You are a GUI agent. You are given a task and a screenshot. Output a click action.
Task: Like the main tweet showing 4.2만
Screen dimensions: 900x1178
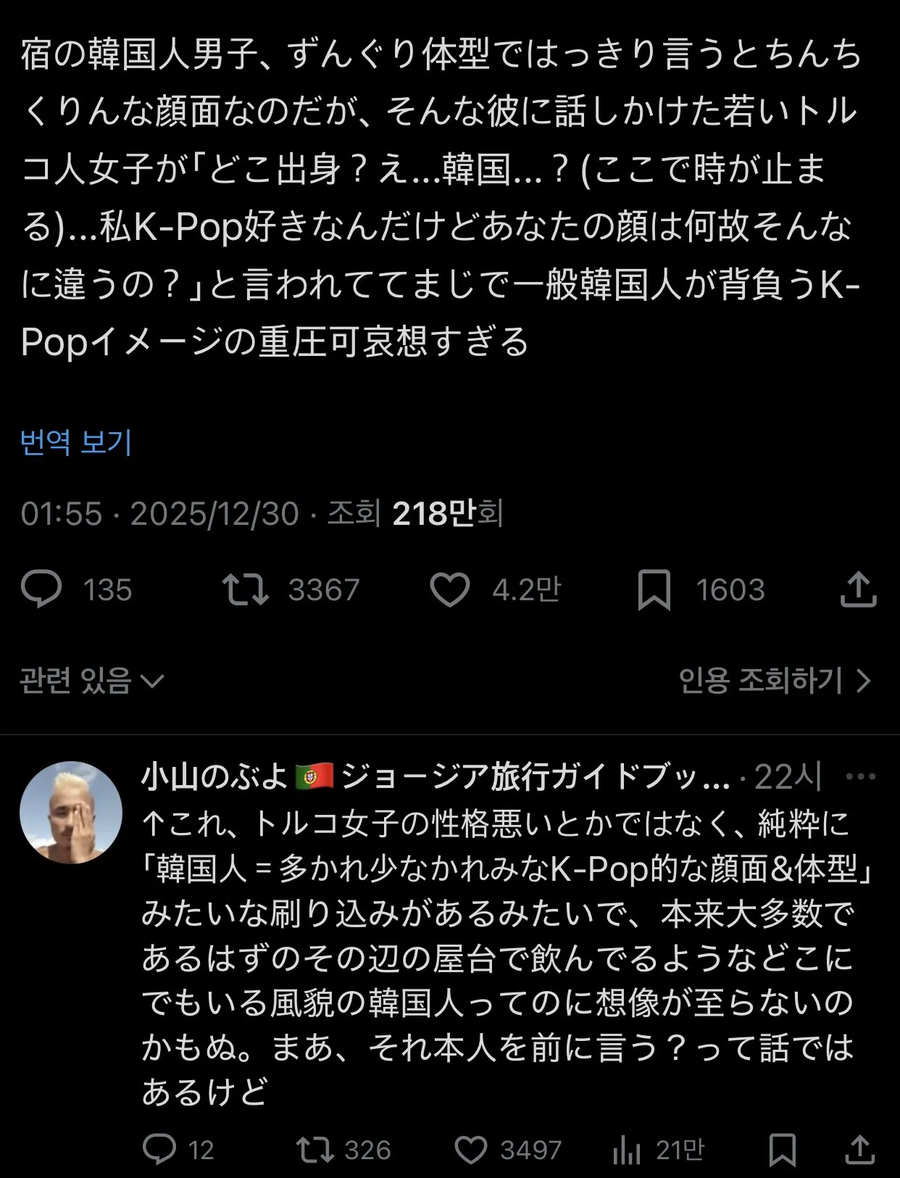click(451, 590)
